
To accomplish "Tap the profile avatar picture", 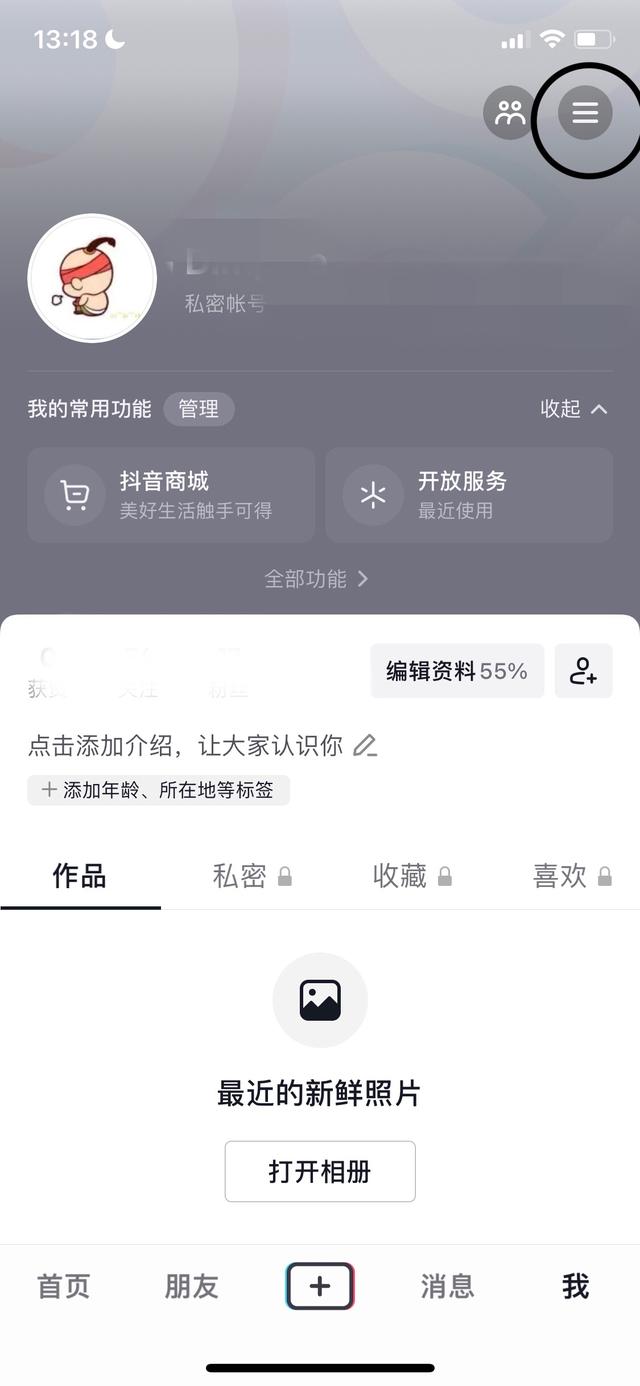I will [92, 278].
